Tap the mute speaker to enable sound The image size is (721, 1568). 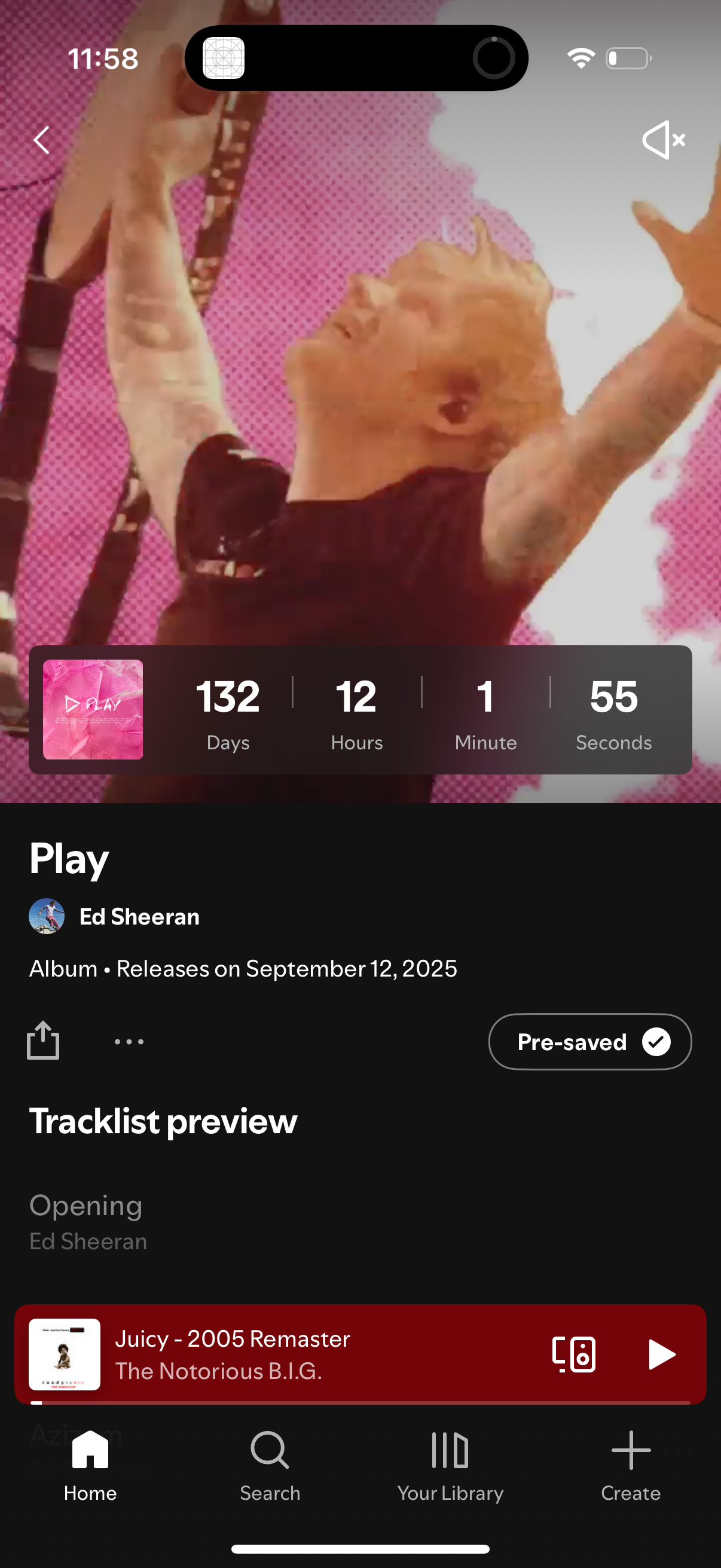pos(663,140)
